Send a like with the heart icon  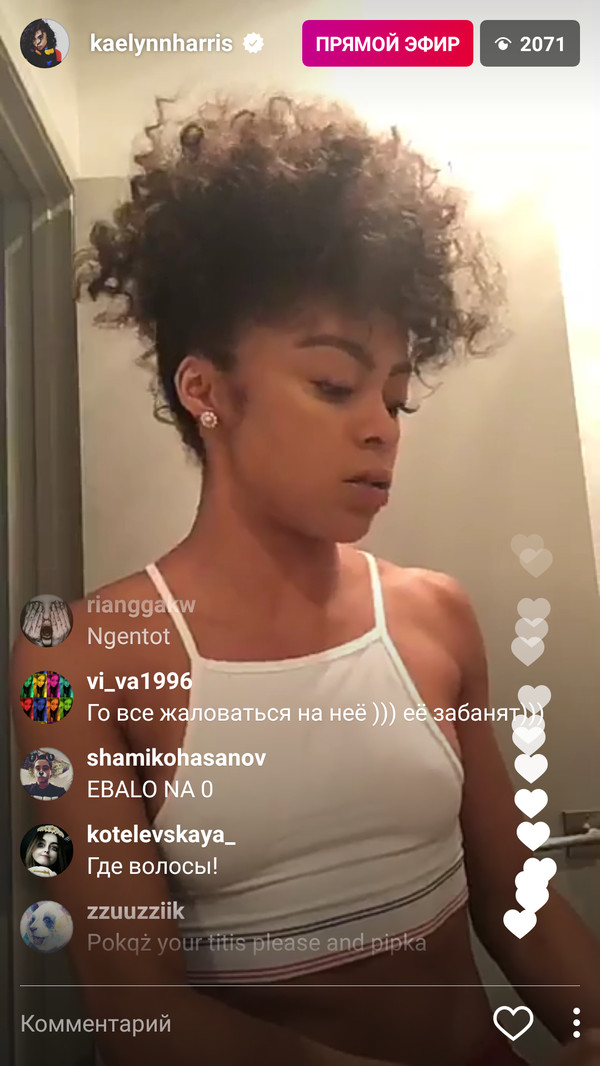point(513,1023)
